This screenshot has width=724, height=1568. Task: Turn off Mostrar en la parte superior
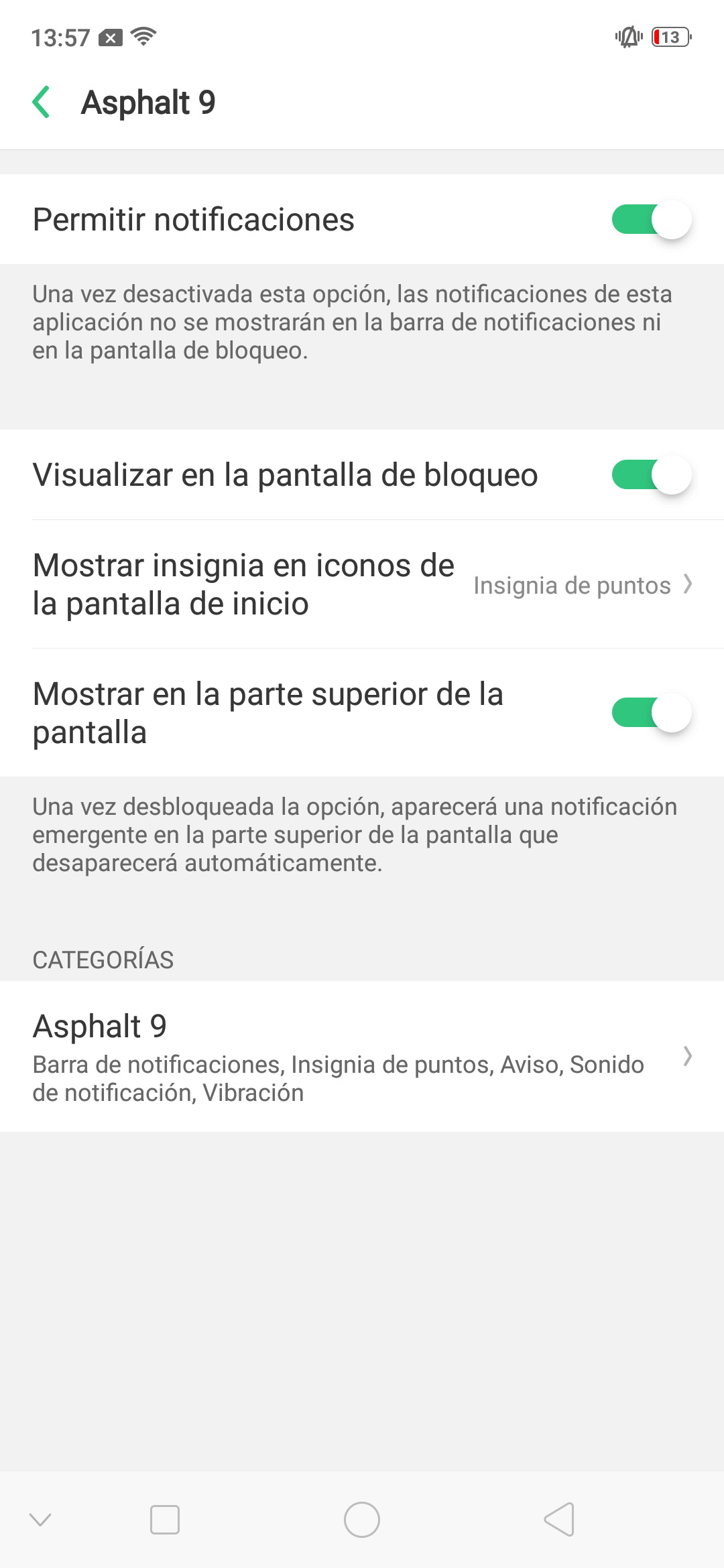651,713
